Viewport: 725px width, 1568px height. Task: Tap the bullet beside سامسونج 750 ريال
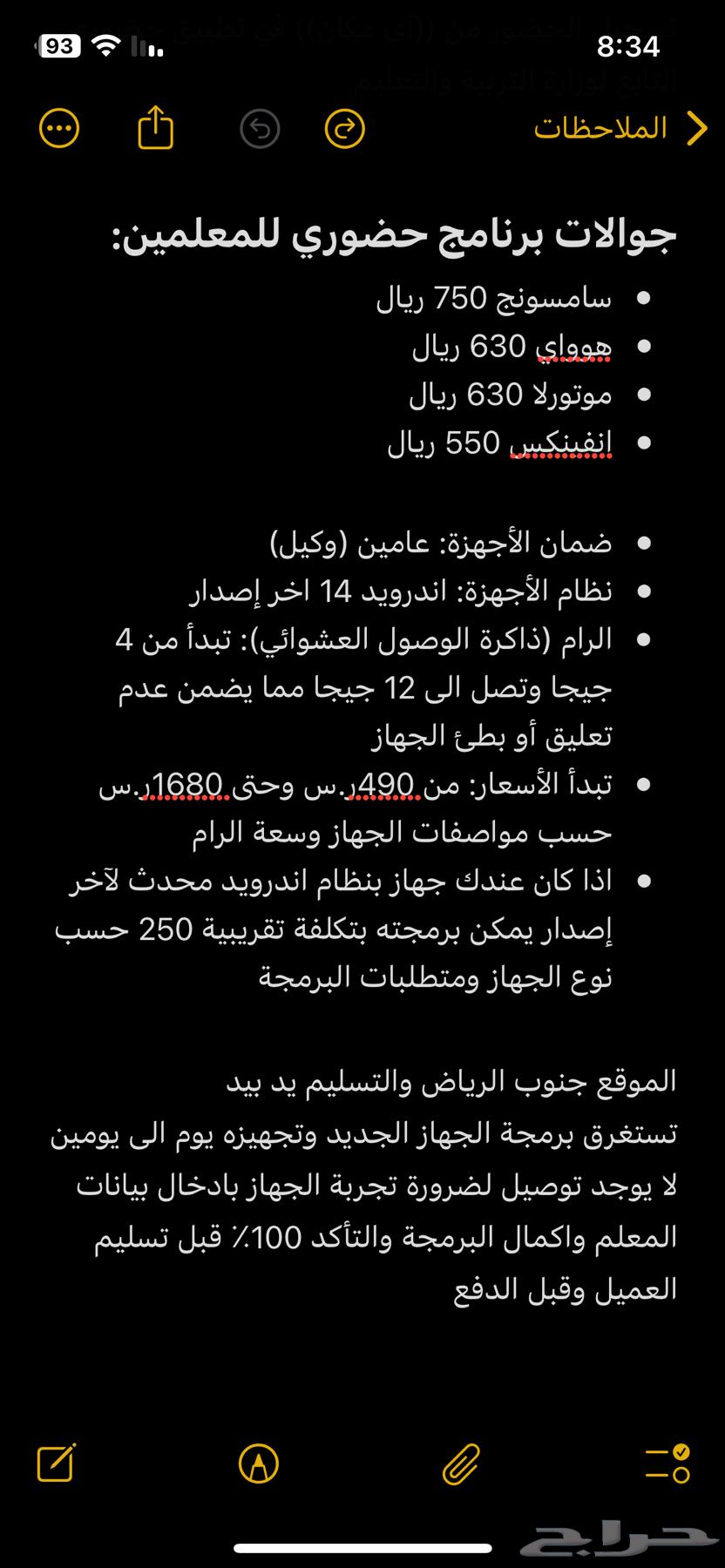pos(645,299)
